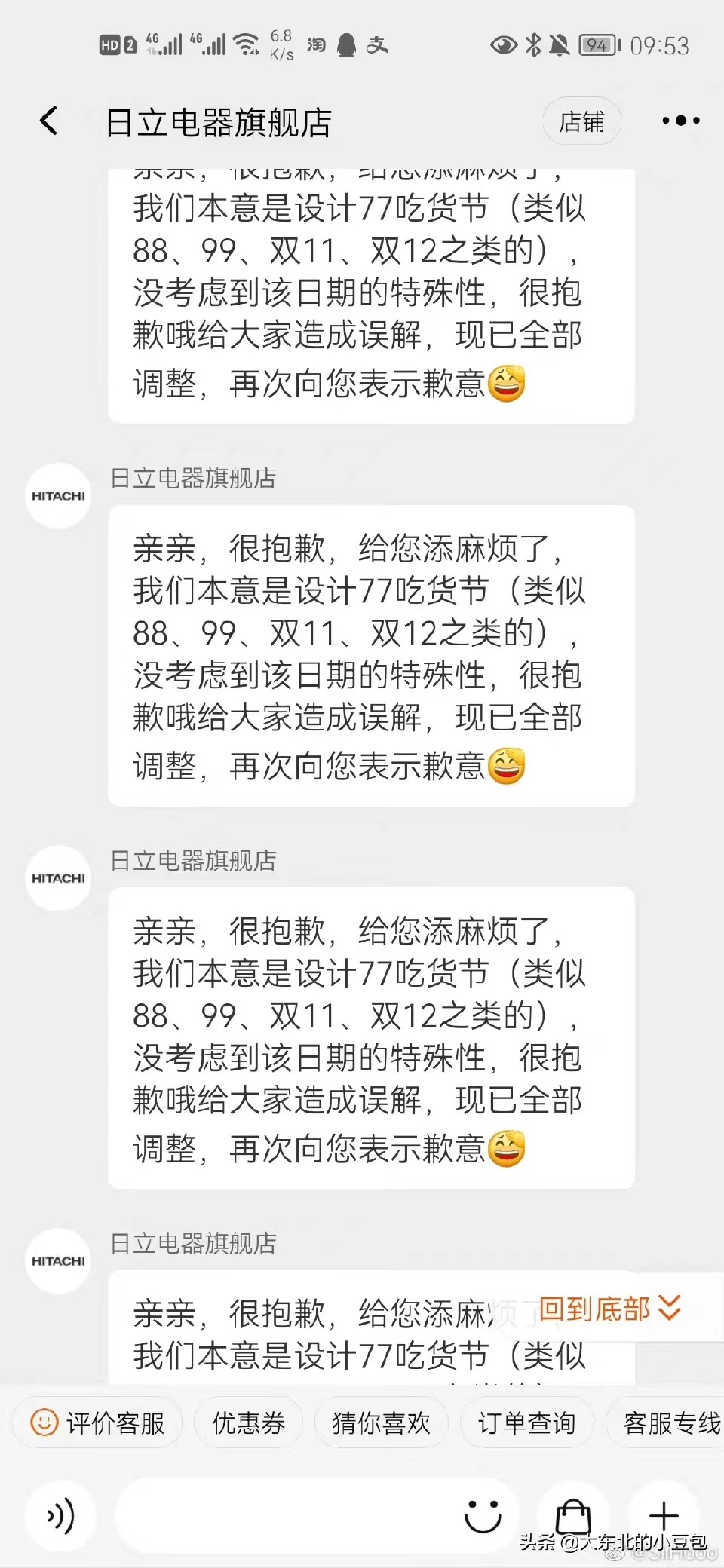Expand more options with the plus icon

click(664, 1514)
